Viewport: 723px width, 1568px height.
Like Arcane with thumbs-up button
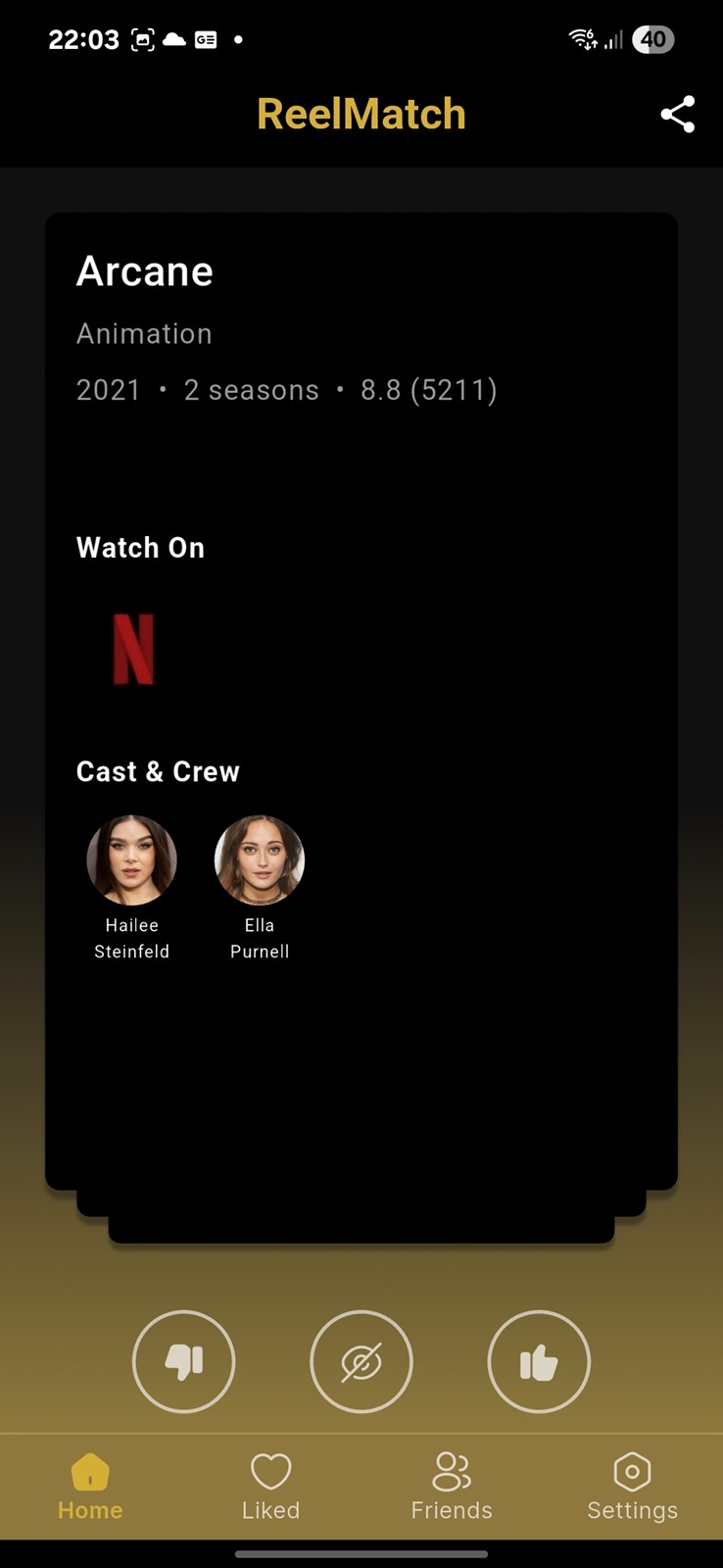539,1361
